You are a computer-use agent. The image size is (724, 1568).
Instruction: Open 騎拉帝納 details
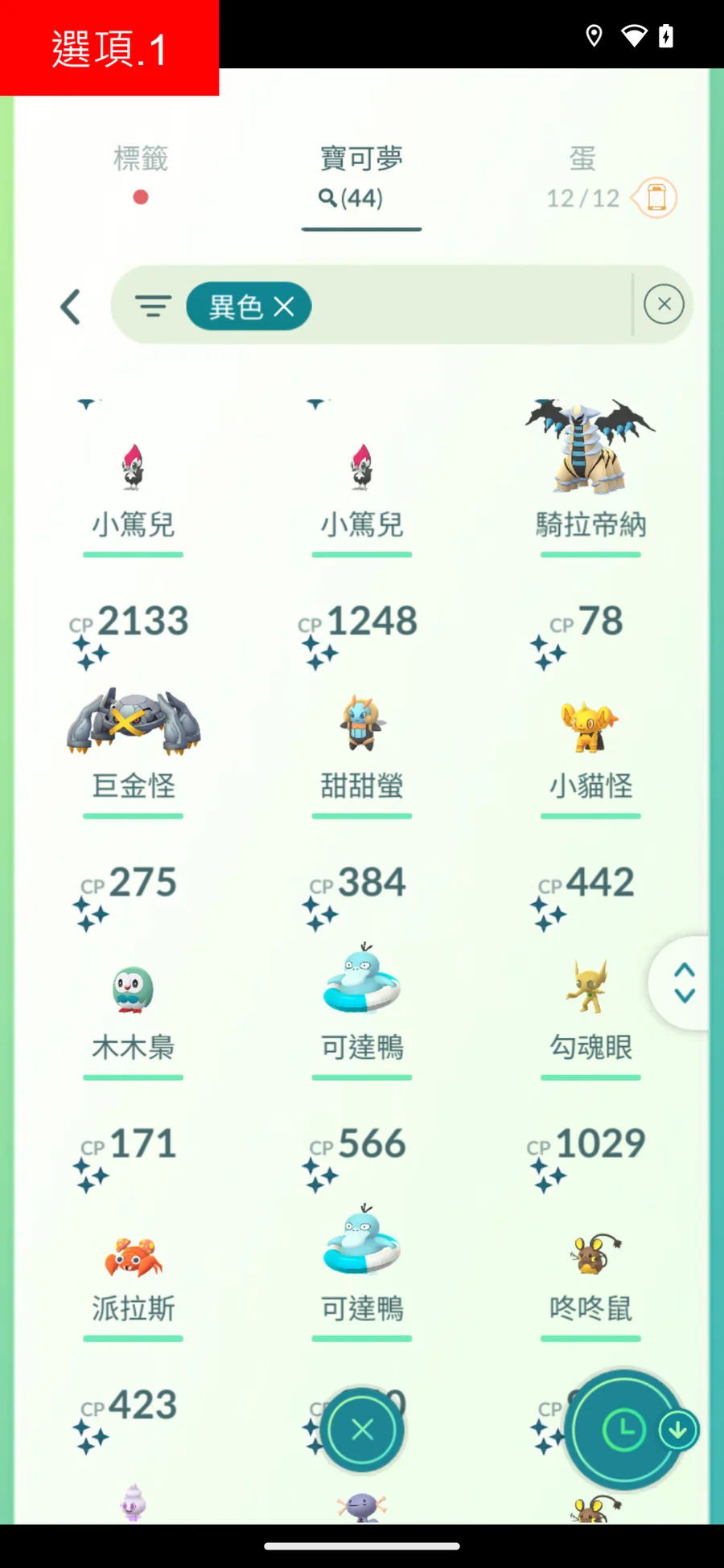tap(590, 466)
